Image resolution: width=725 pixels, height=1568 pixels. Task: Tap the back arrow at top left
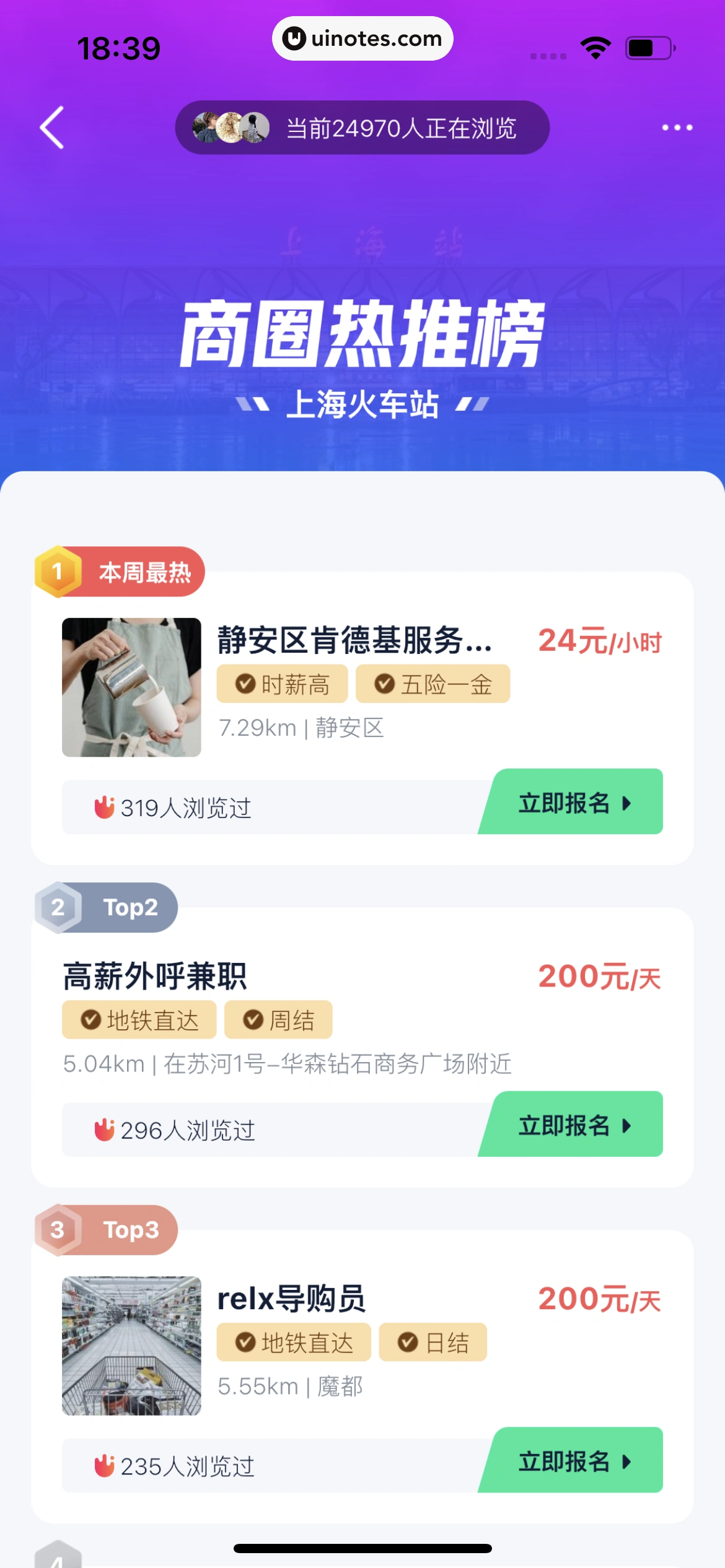[x=52, y=128]
